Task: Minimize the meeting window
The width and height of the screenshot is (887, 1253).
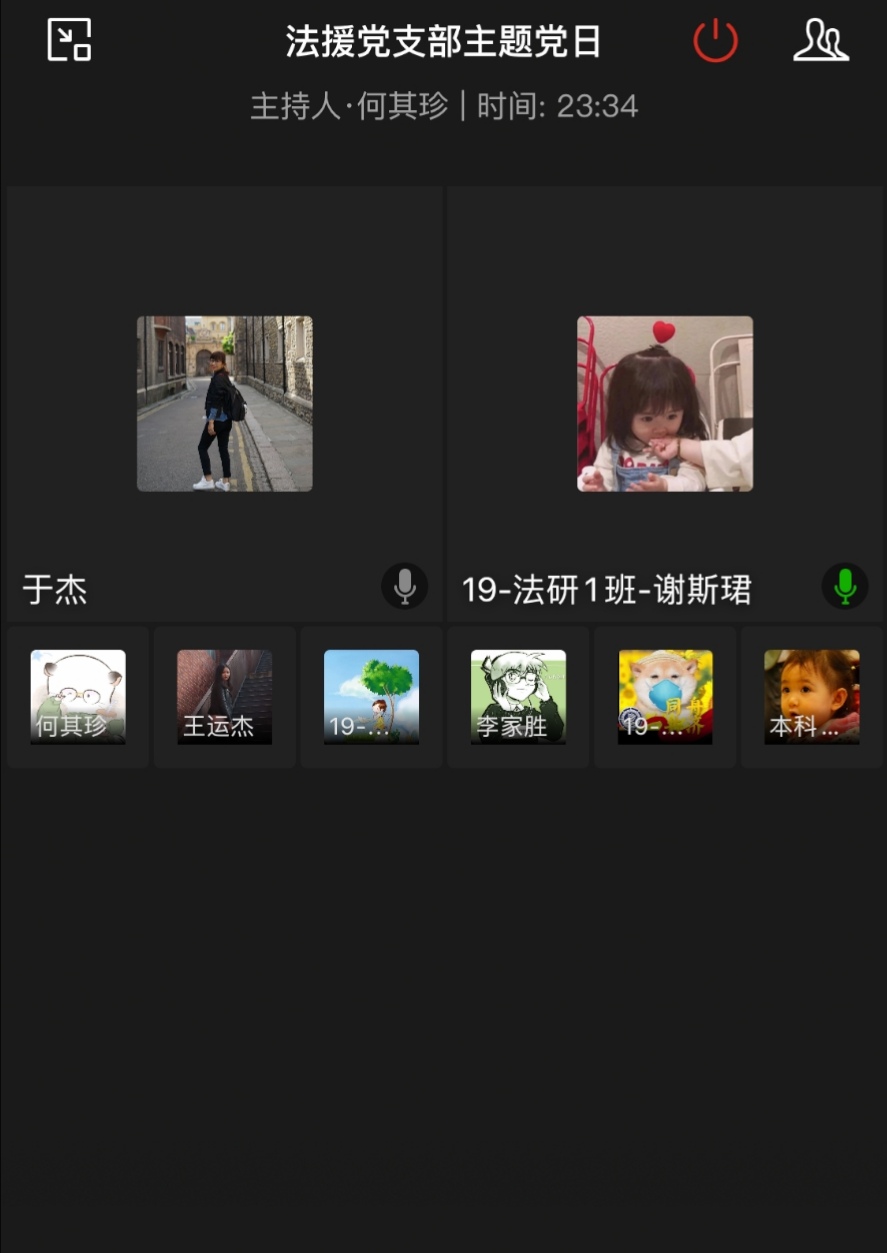Action: pyautogui.click(x=69, y=40)
